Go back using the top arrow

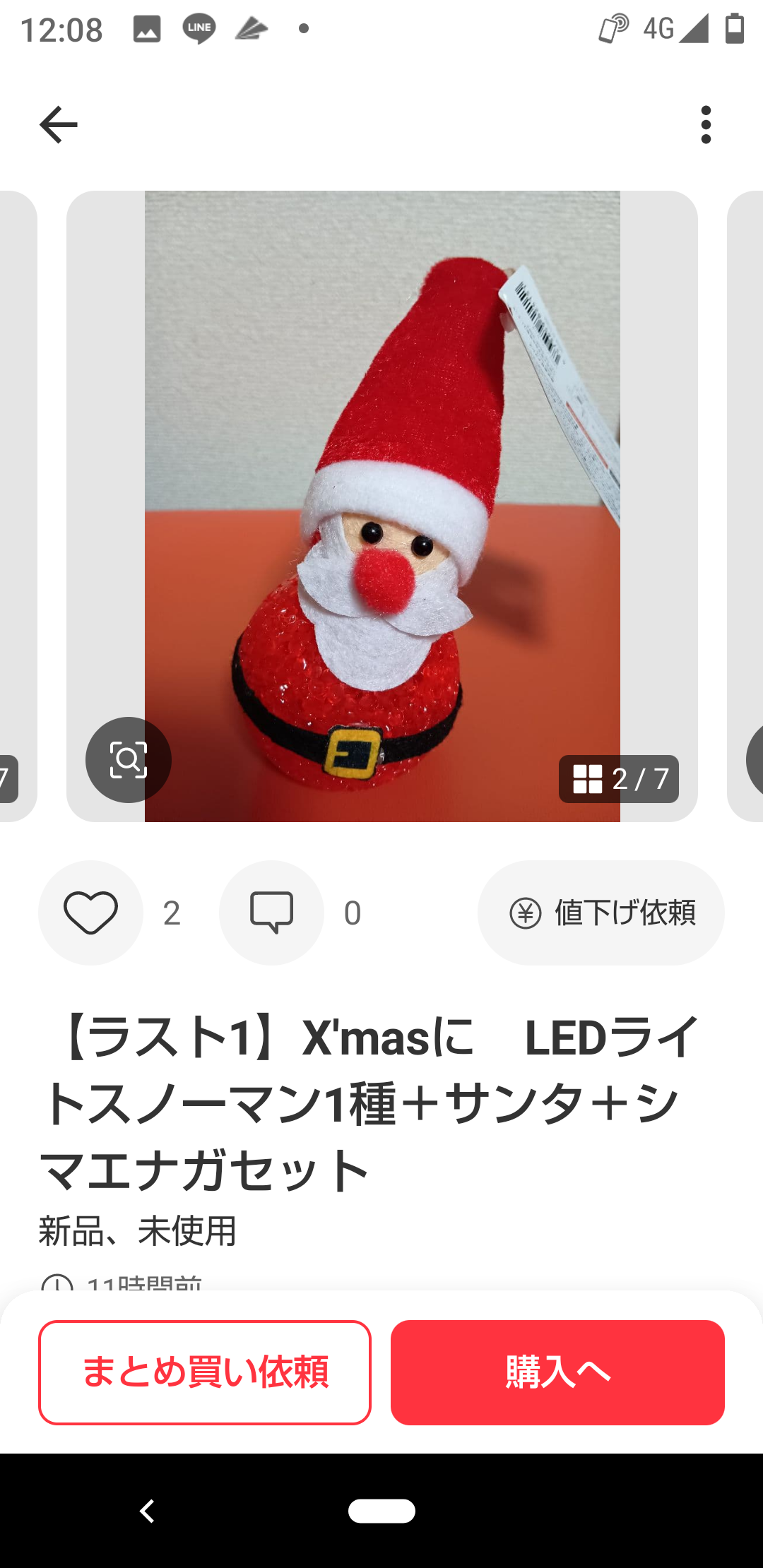pos(58,125)
